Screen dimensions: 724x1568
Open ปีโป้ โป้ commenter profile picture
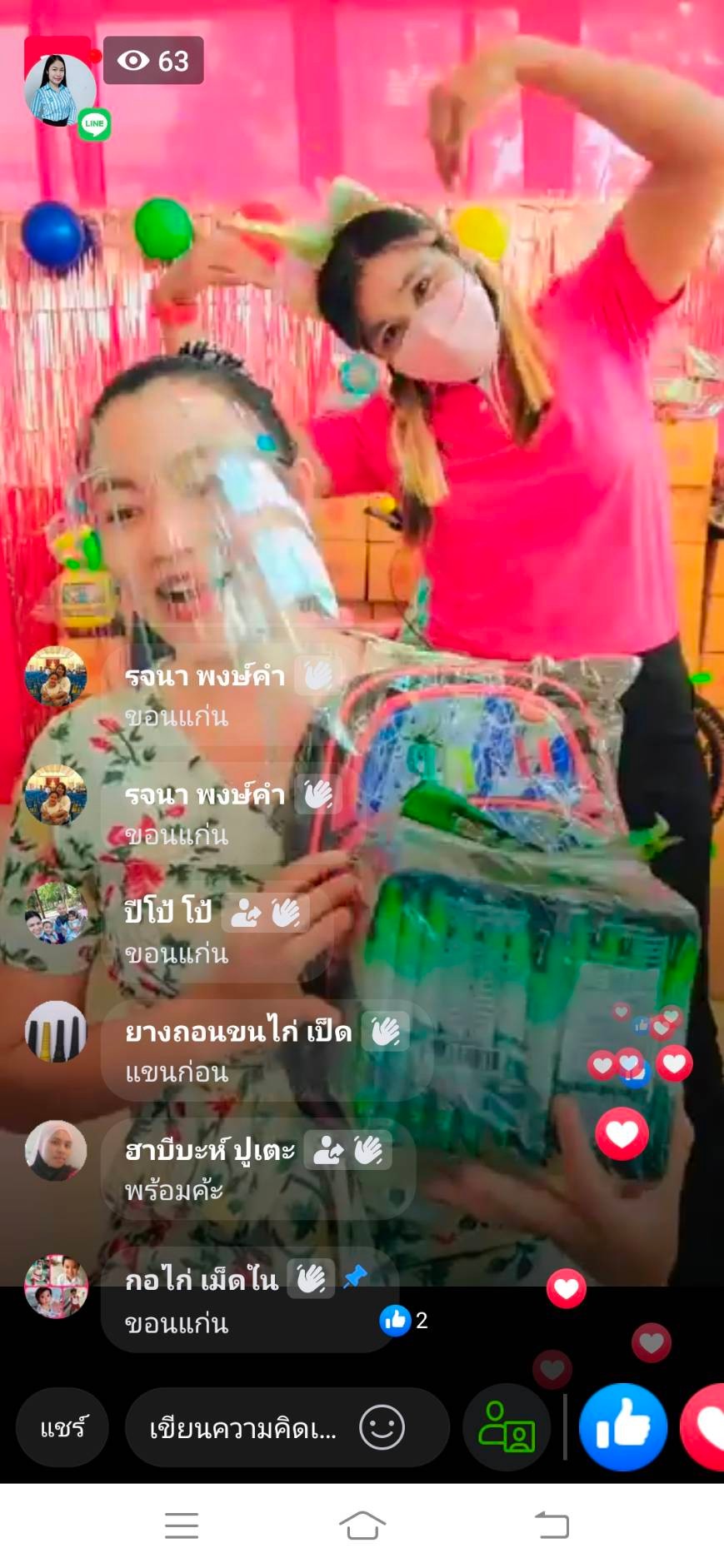point(56,913)
